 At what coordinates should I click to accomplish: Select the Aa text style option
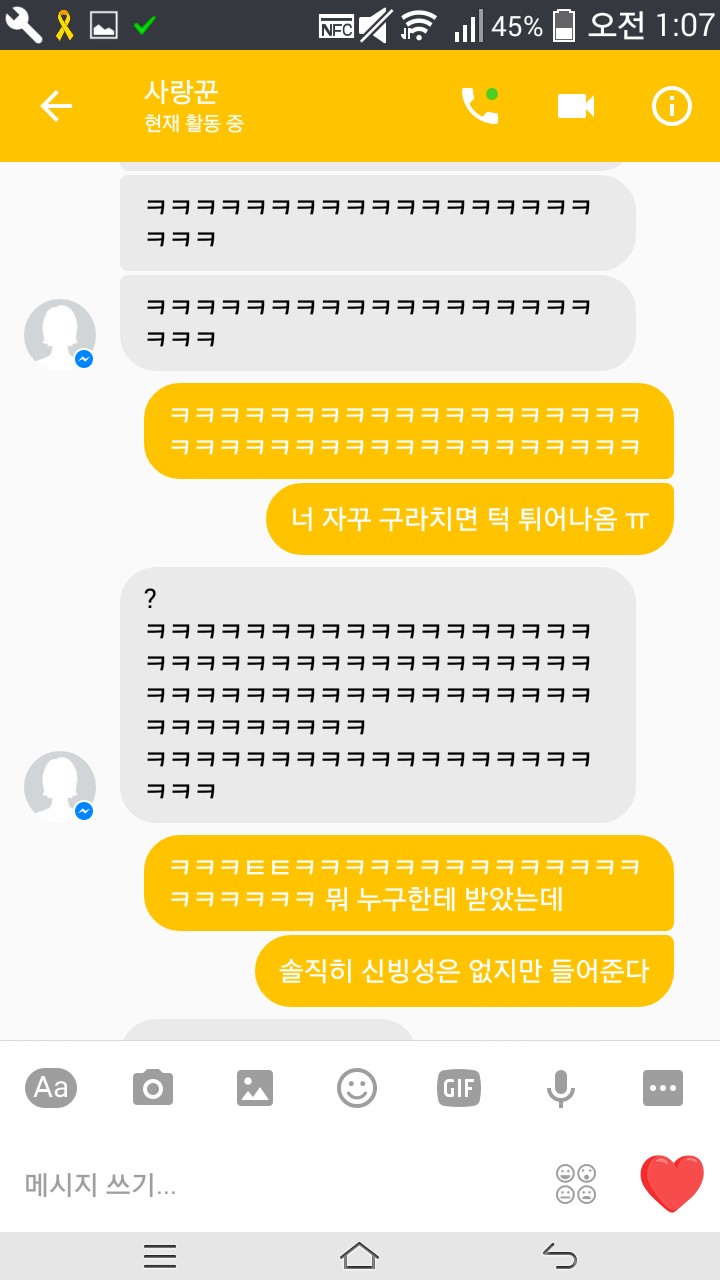50,1088
